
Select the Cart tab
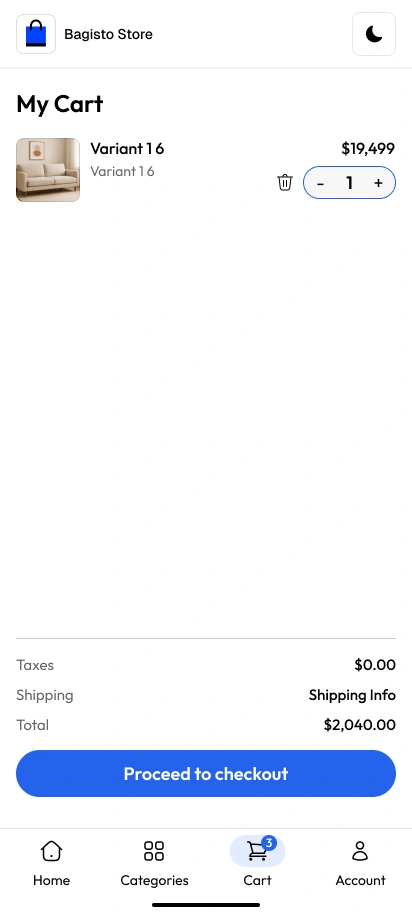(x=258, y=863)
